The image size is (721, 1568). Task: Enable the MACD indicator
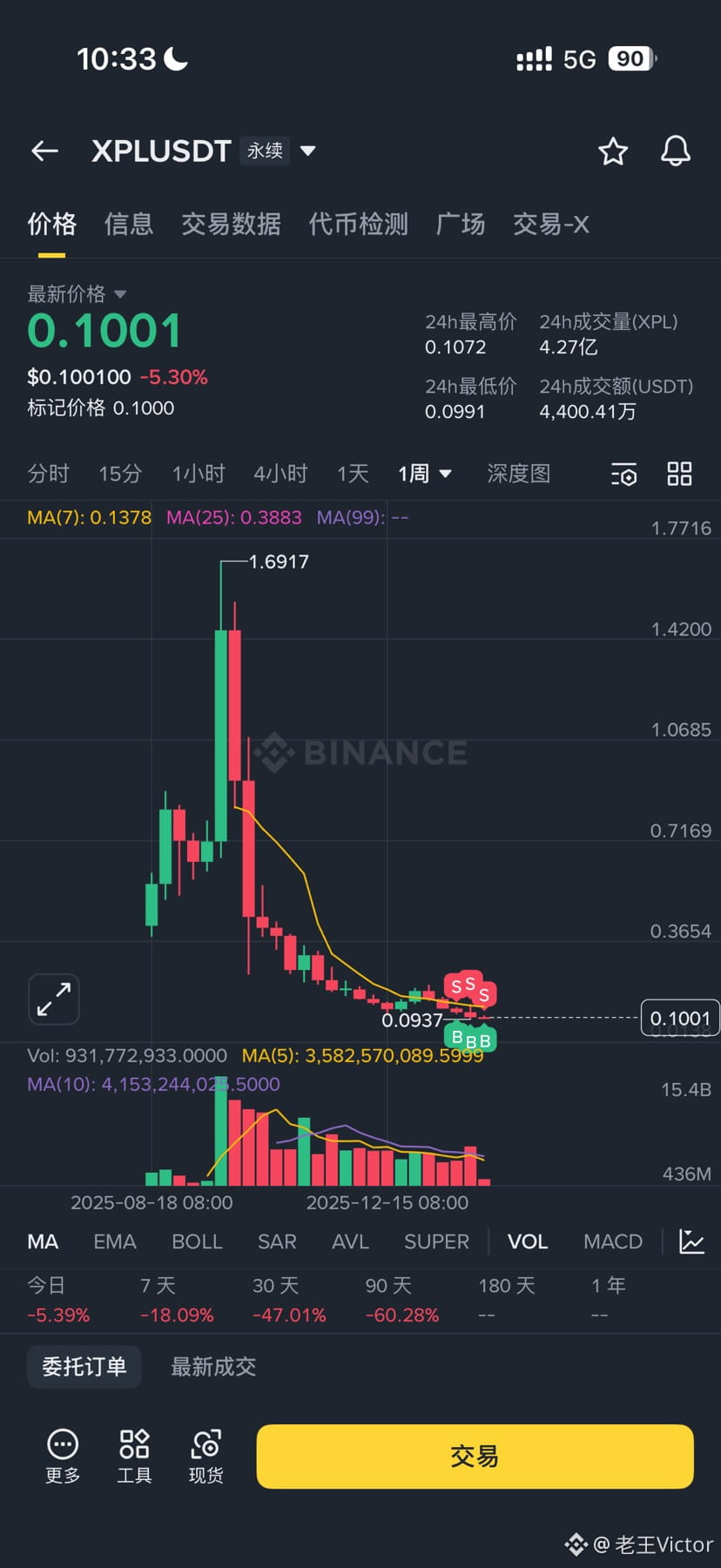click(x=612, y=1242)
